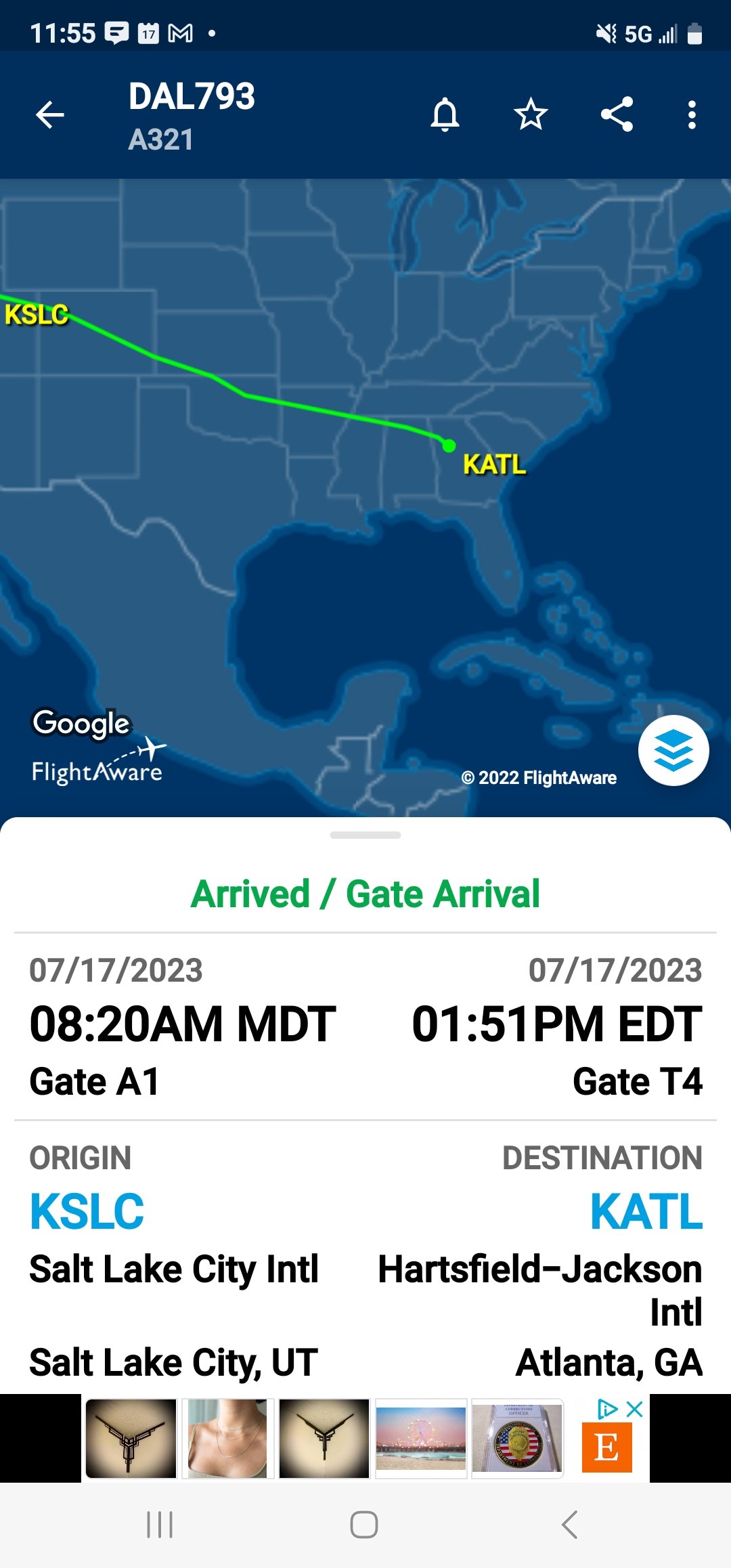Go back from DAL793 flight details
The height and width of the screenshot is (1568, 731).
50,114
